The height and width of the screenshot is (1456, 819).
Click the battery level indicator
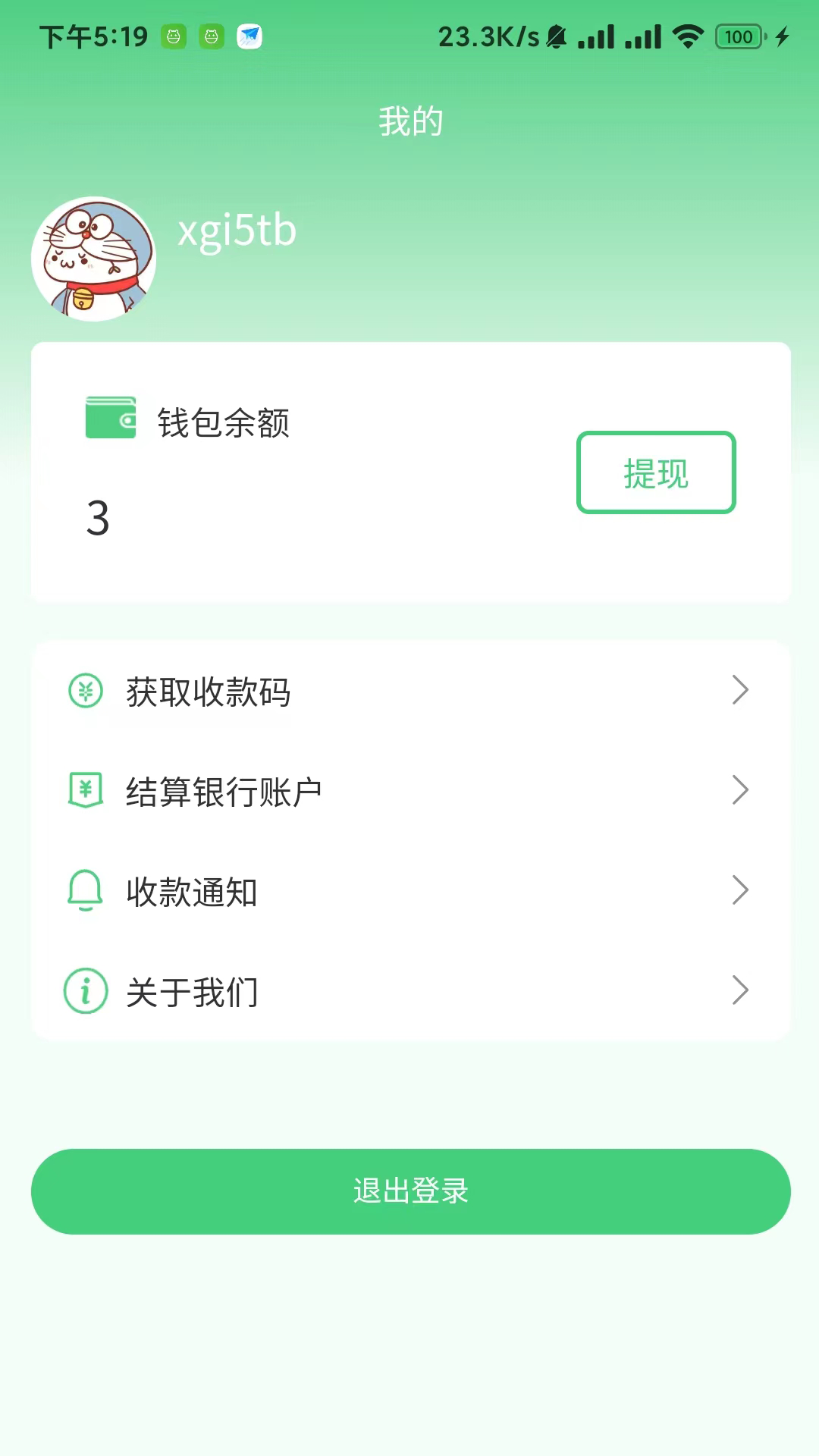click(736, 36)
